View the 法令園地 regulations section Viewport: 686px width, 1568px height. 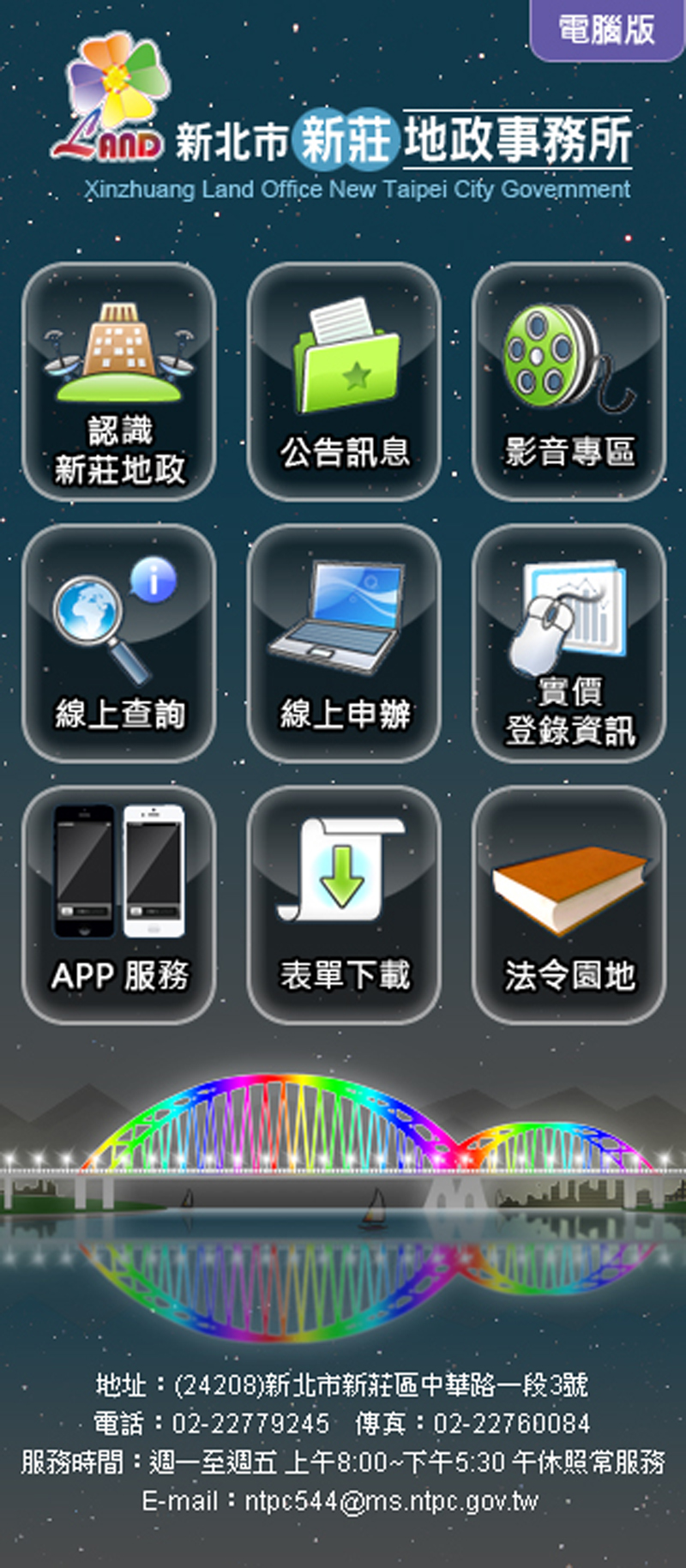[x=569, y=905]
